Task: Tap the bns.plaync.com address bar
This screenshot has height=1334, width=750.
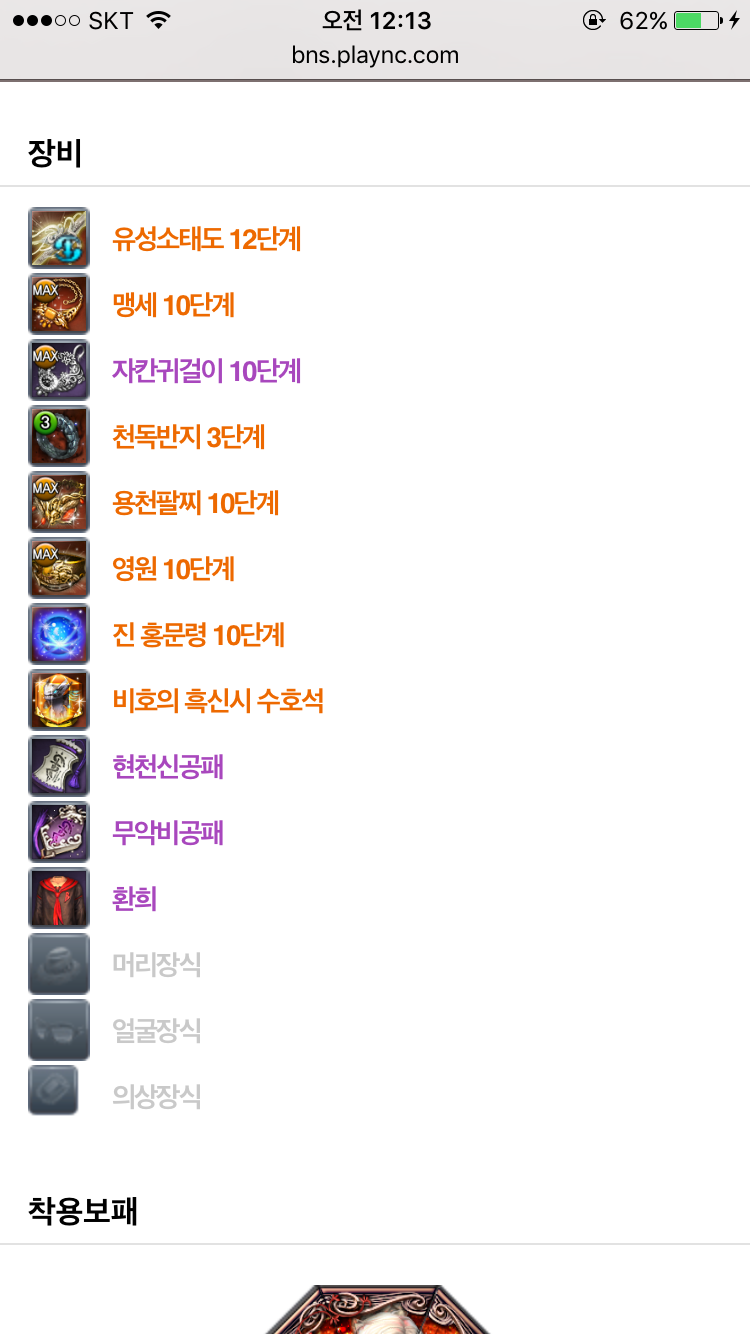Action: [375, 55]
